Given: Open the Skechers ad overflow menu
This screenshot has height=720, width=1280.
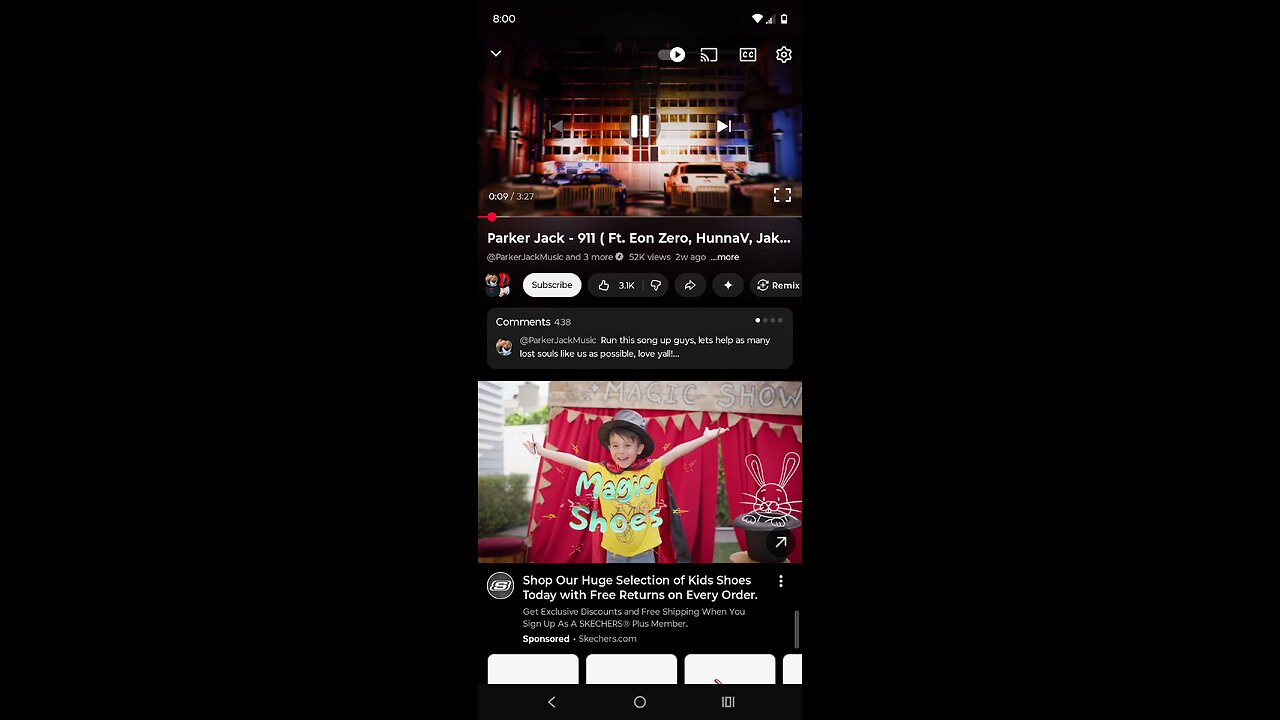Looking at the screenshot, I should (x=781, y=581).
